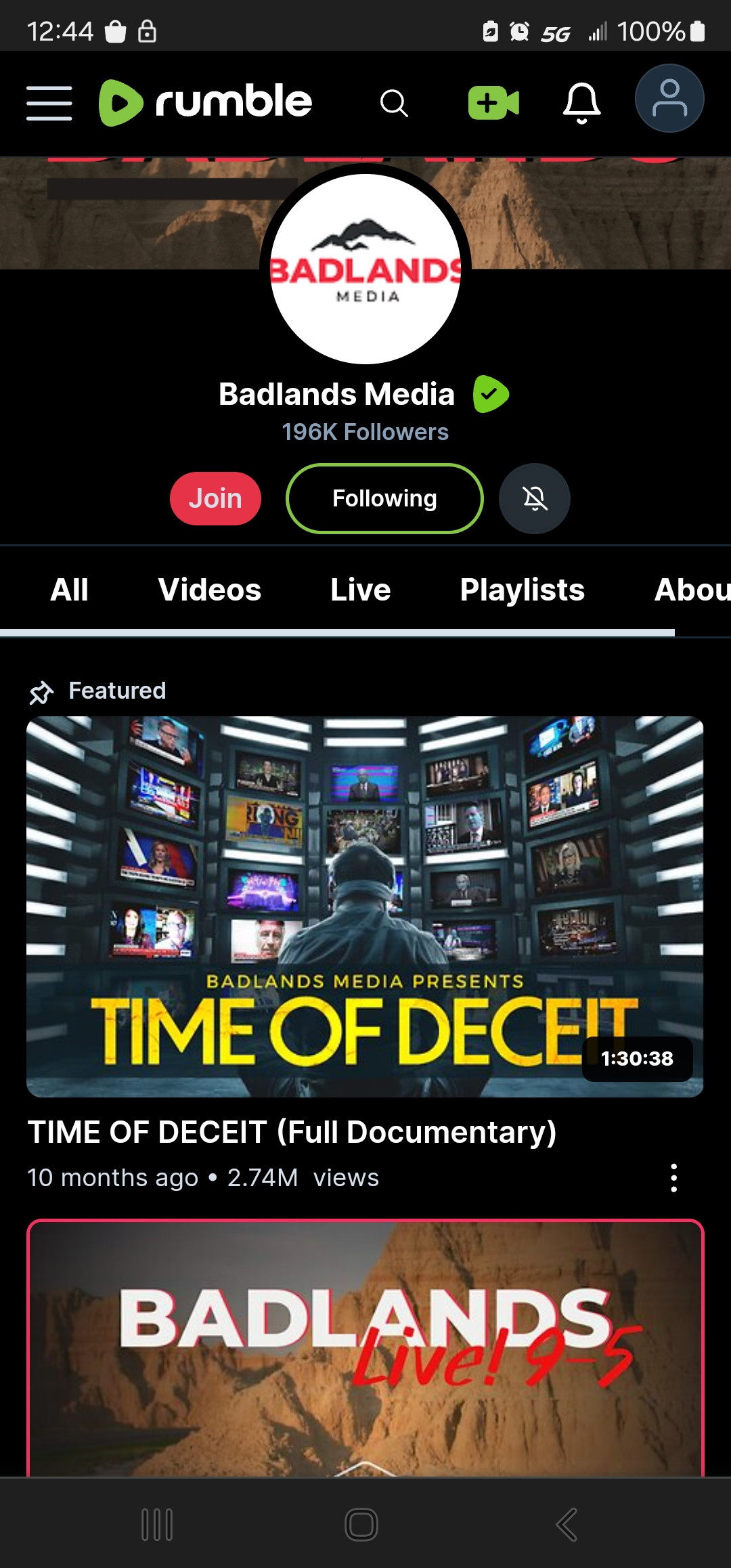Open the notifications bell in header

click(x=581, y=103)
